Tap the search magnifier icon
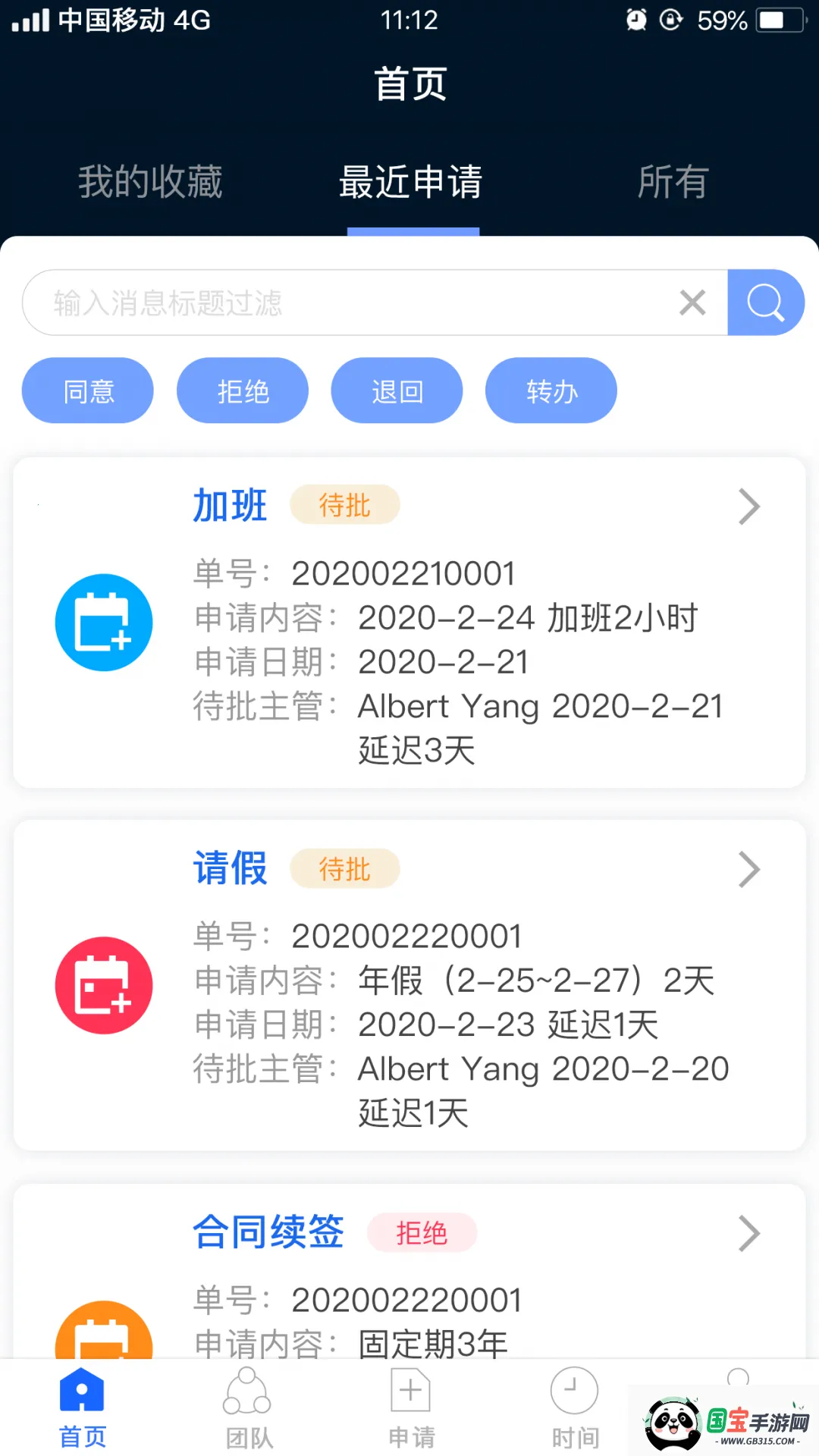 pos(767,302)
